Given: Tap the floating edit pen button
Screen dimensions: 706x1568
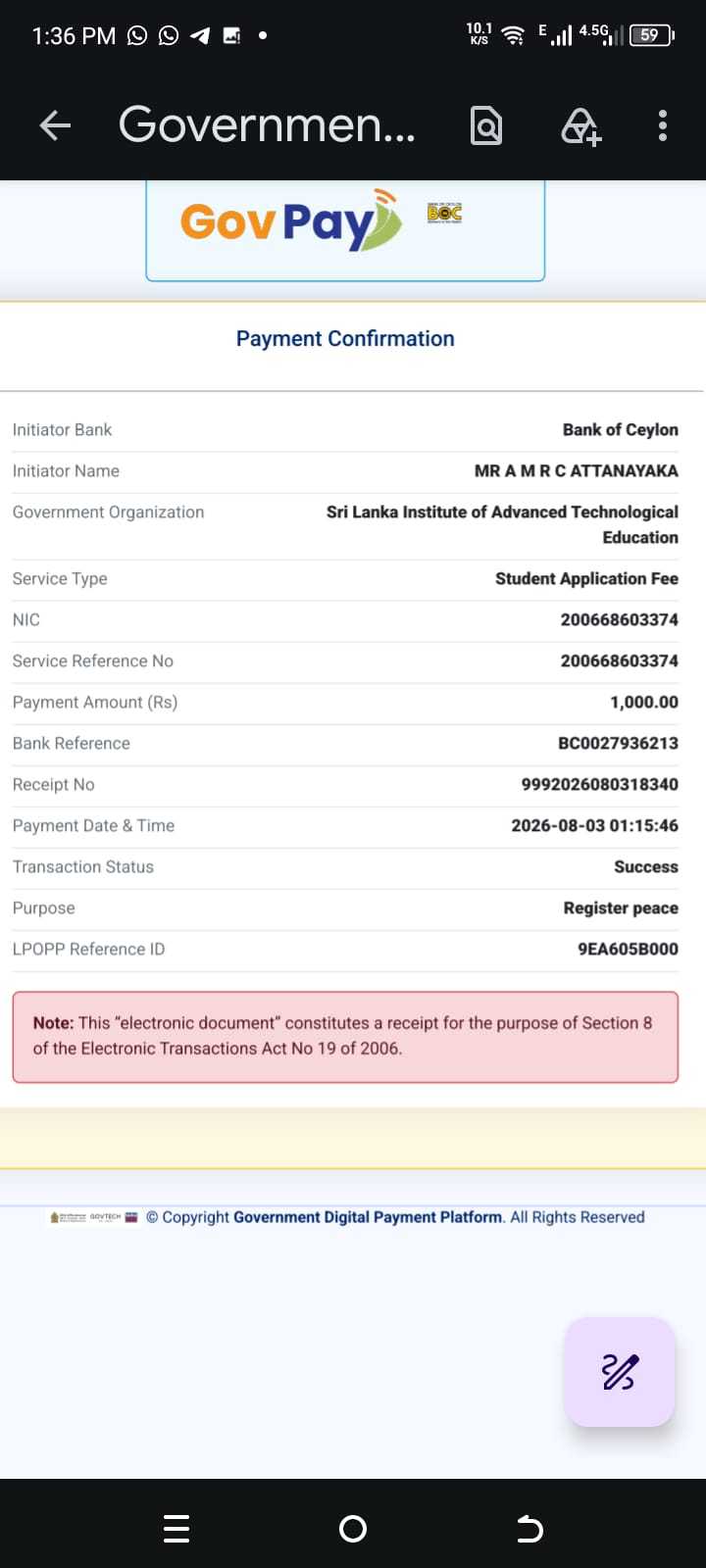Looking at the screenshot, I should pos(619,1371).
